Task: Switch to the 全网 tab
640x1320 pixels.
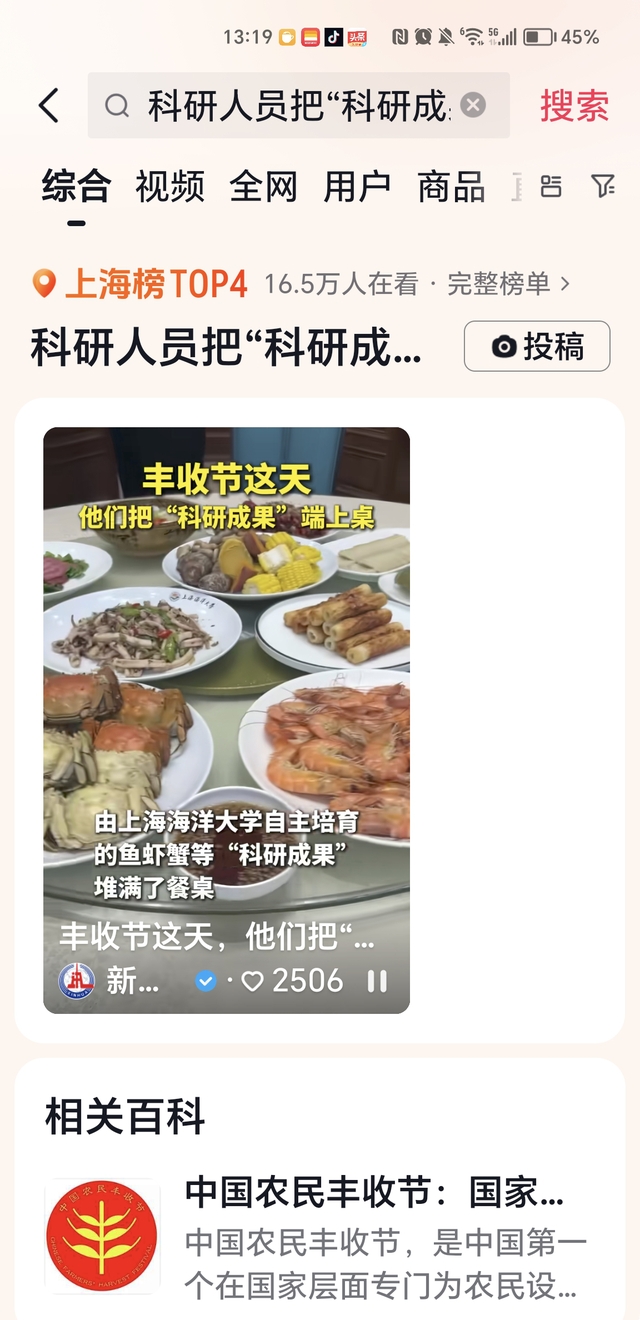Action: [263, 187]
